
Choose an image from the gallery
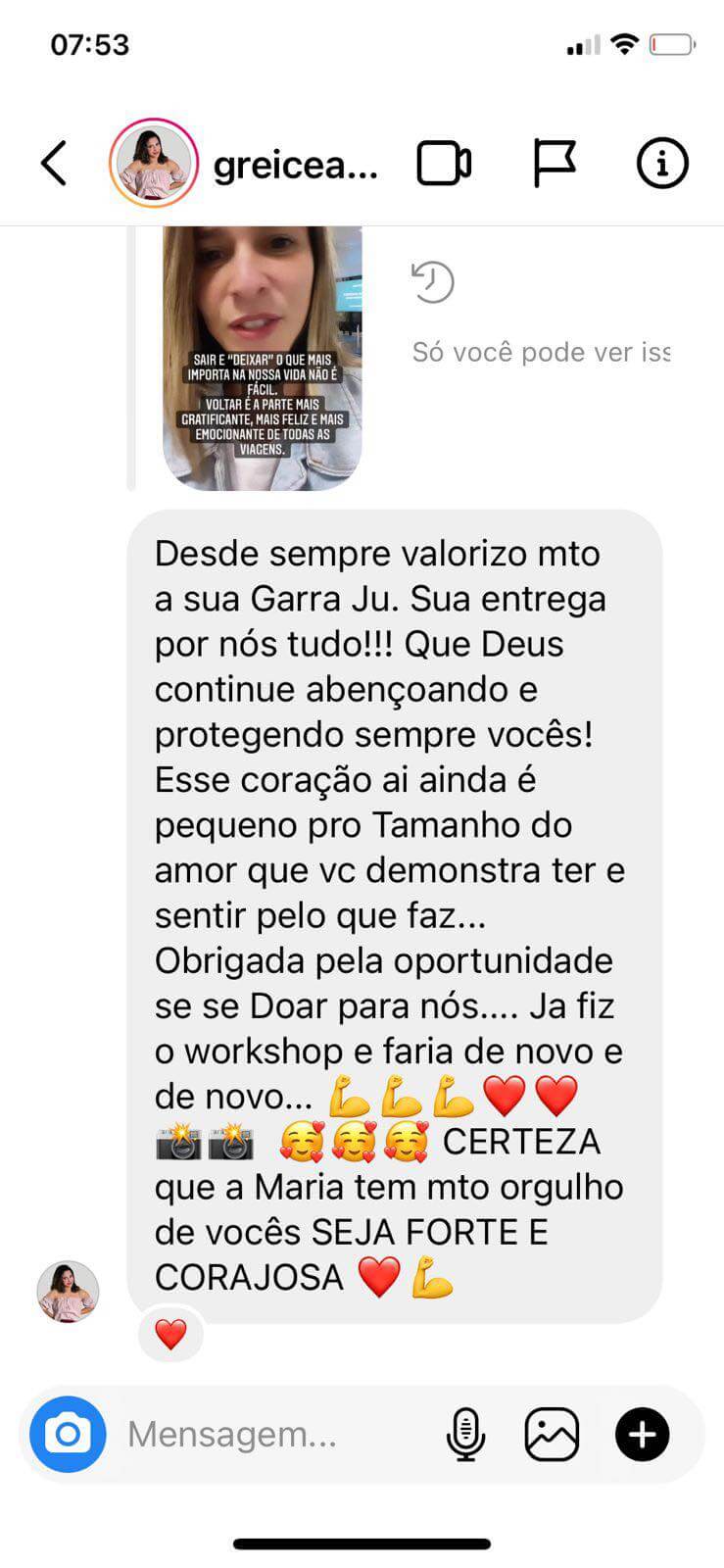(x=553, y=1435)
